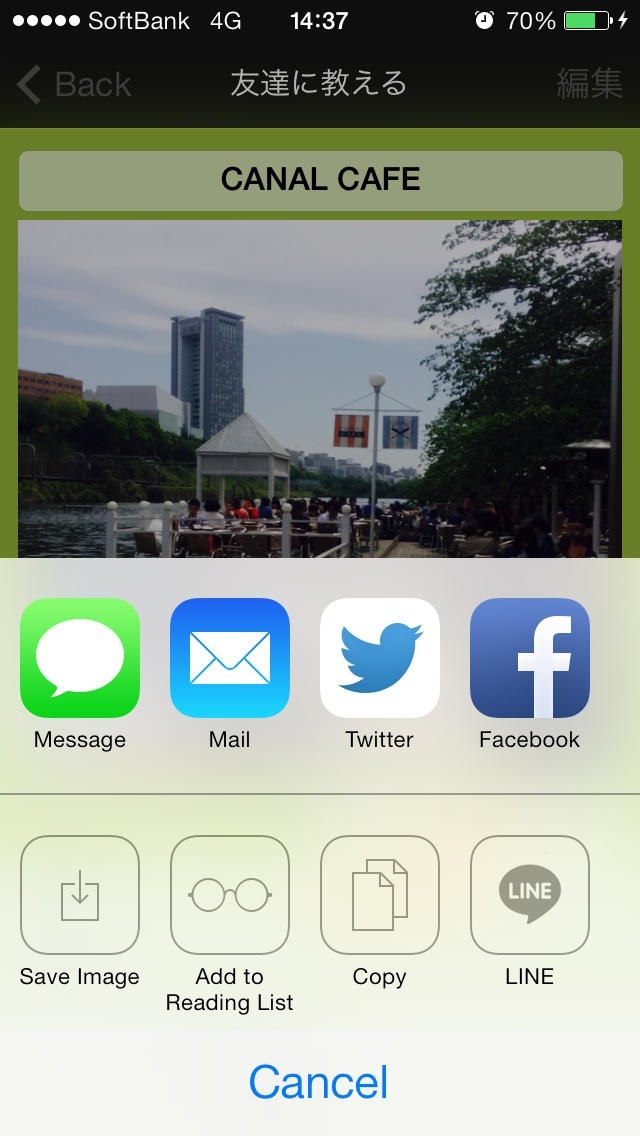Viewport: 640px width, 1136px height.
Task: Send via LINE
Action: coord(530,895)
